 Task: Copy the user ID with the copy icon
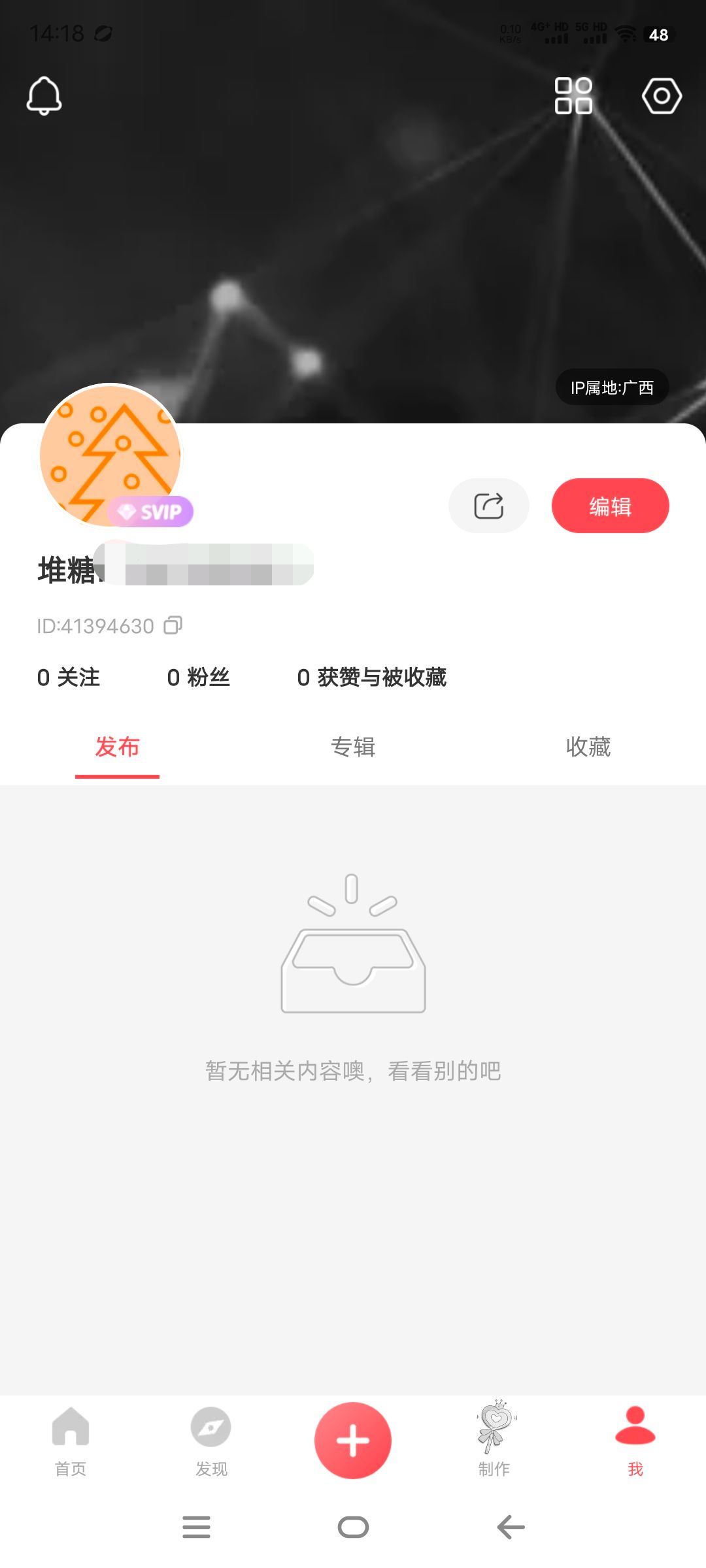[172, 626]
